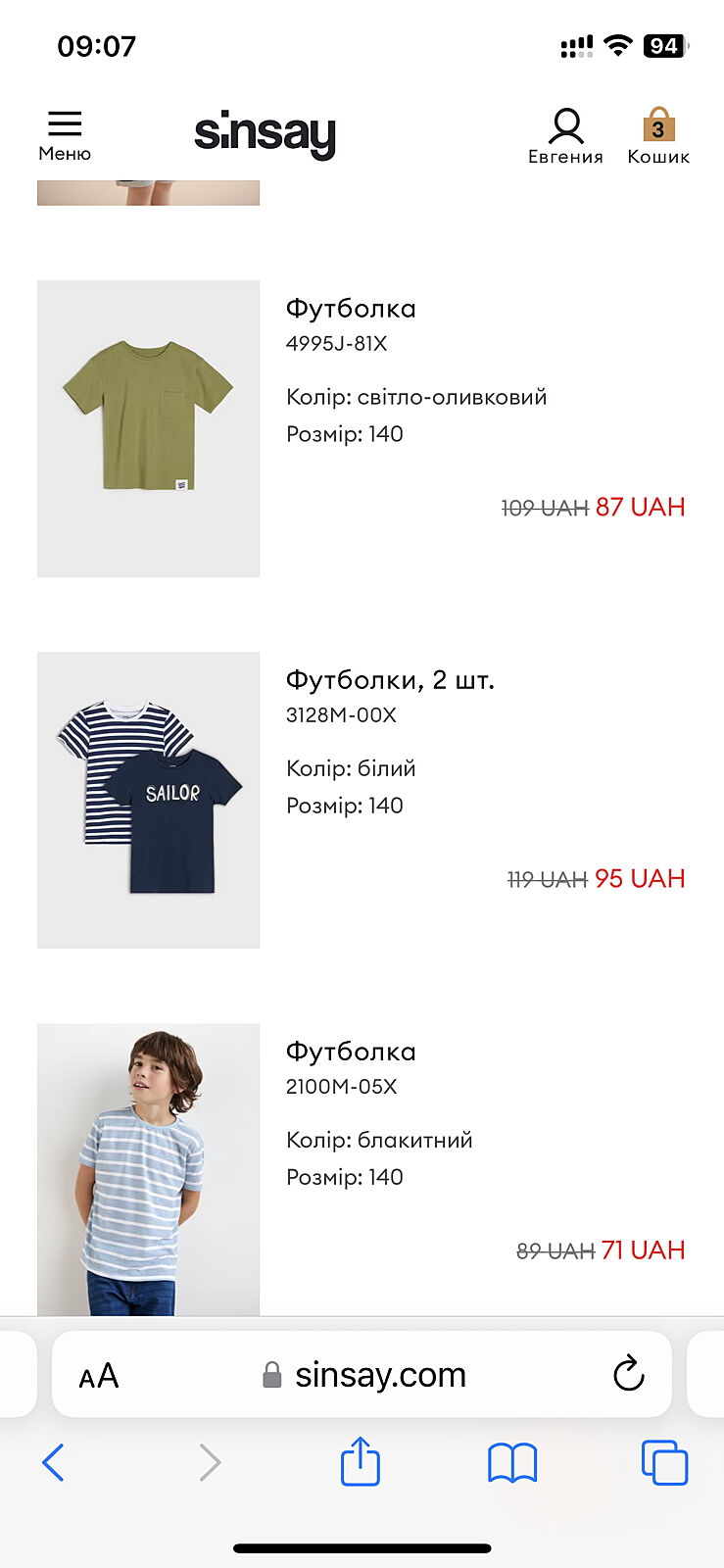Open the Футболки, 2 шт. product image
The image size is (724, 1568).
(x=148, y=800)
